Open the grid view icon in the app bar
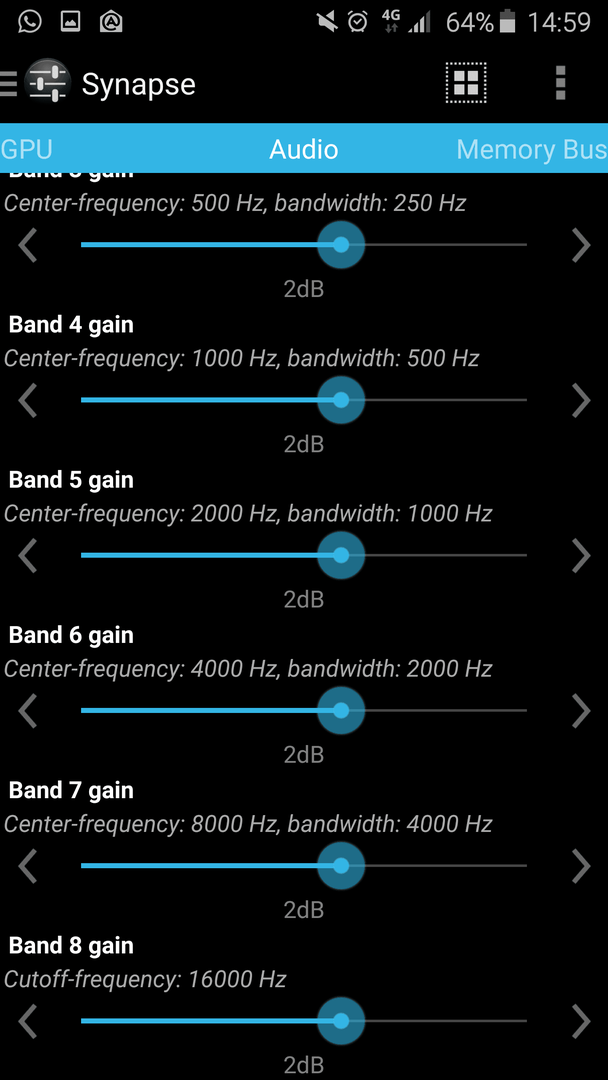 click(465, 83)
